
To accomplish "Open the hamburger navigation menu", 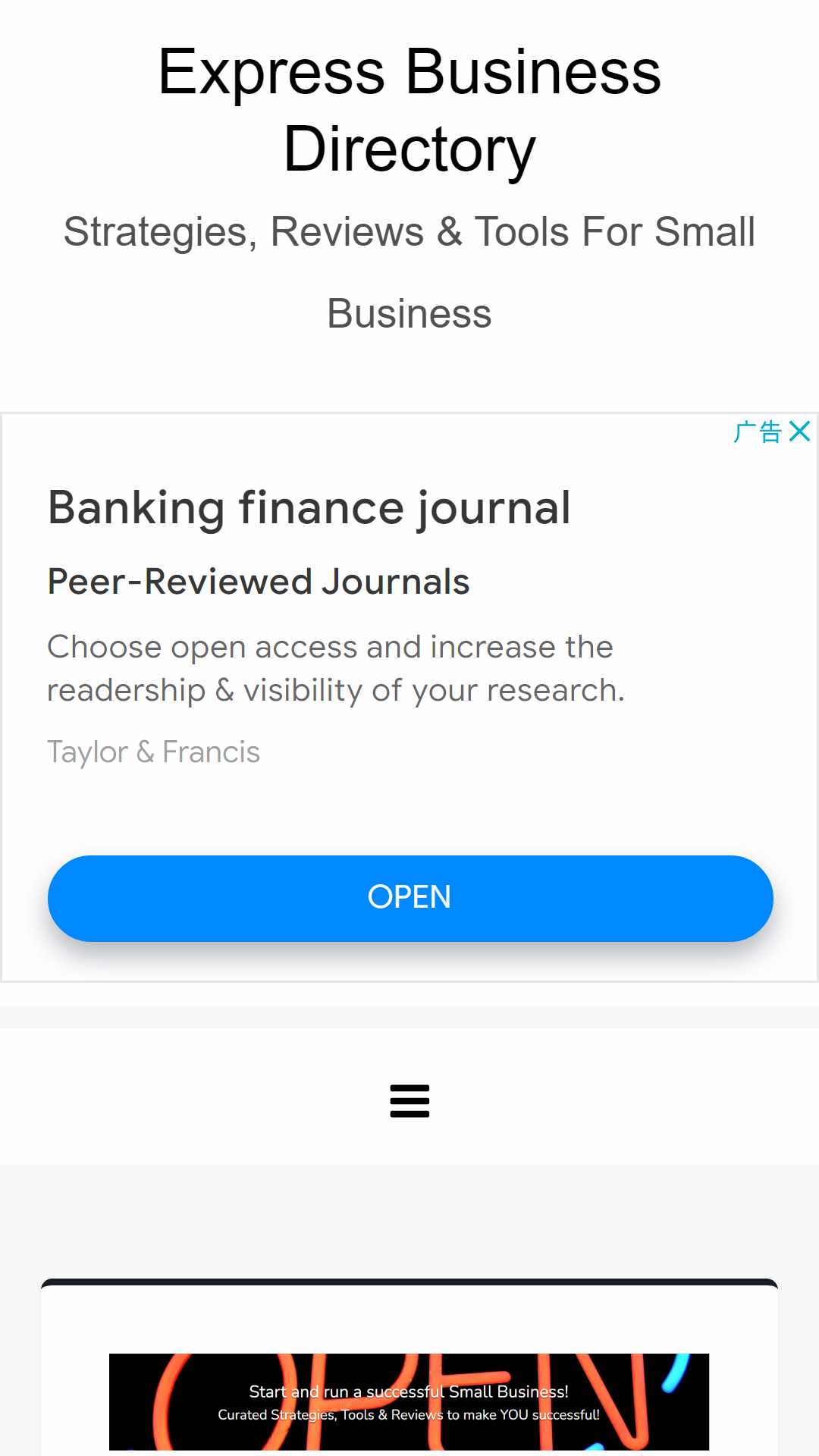I will [x=409, y=1100].
